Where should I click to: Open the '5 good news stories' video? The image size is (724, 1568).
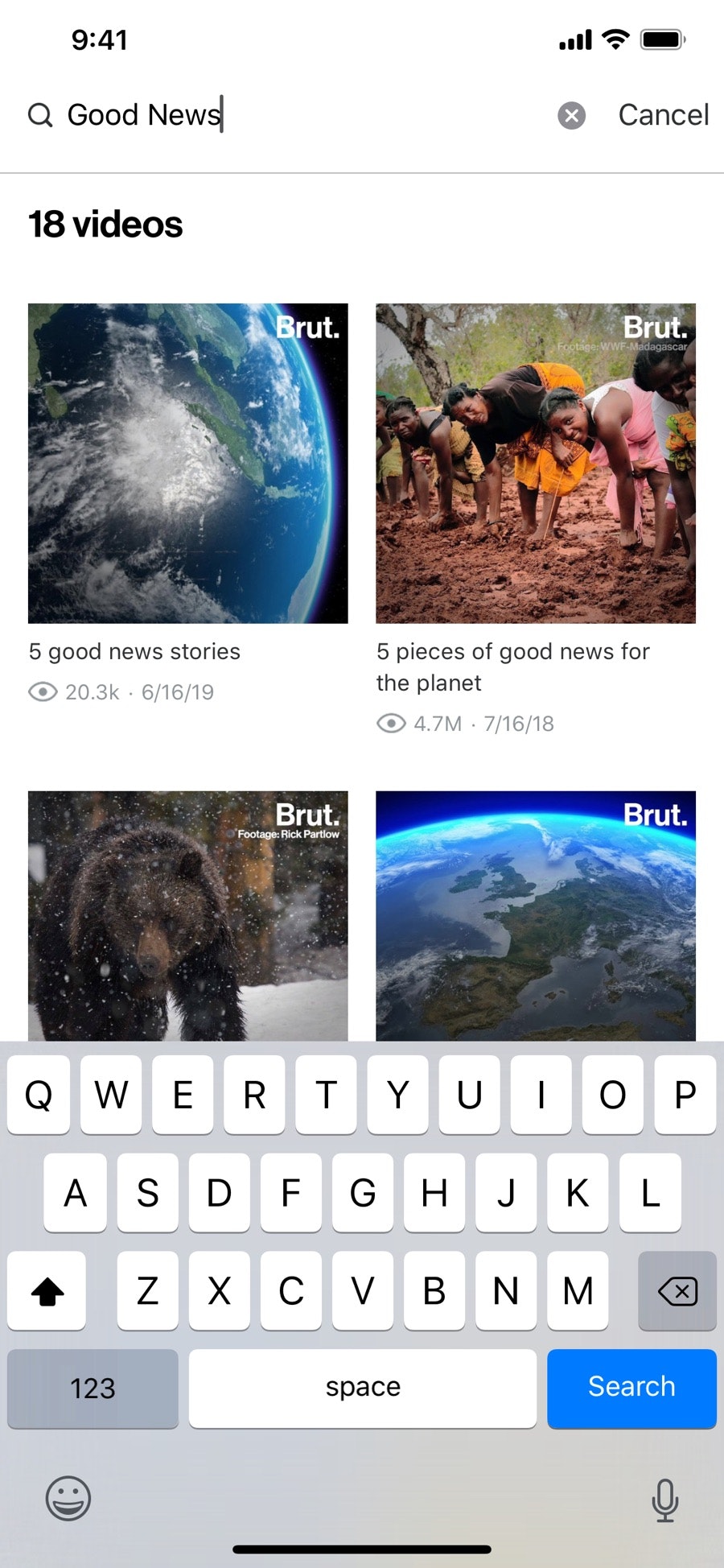pos(187,464)
